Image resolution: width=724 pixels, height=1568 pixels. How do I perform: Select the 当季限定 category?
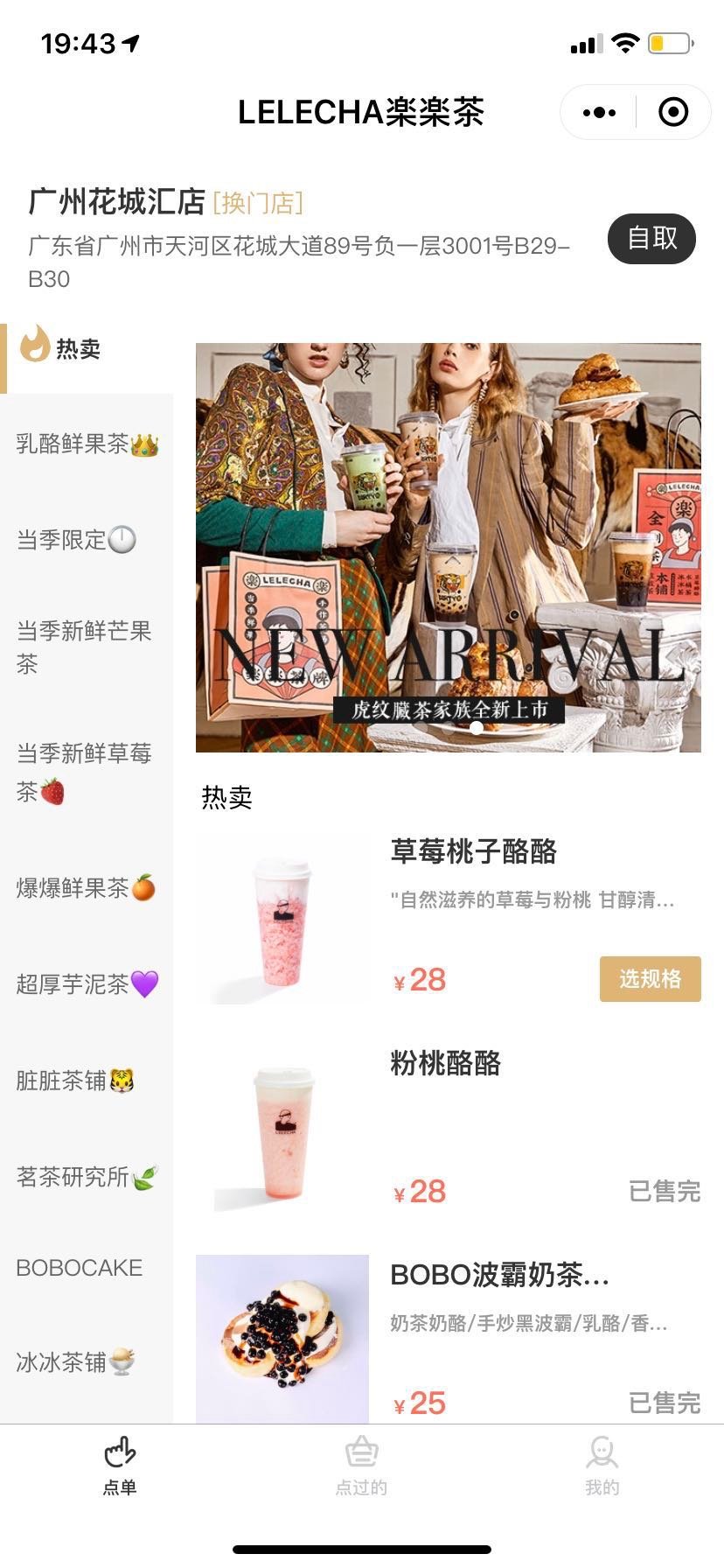coord(87,540)
